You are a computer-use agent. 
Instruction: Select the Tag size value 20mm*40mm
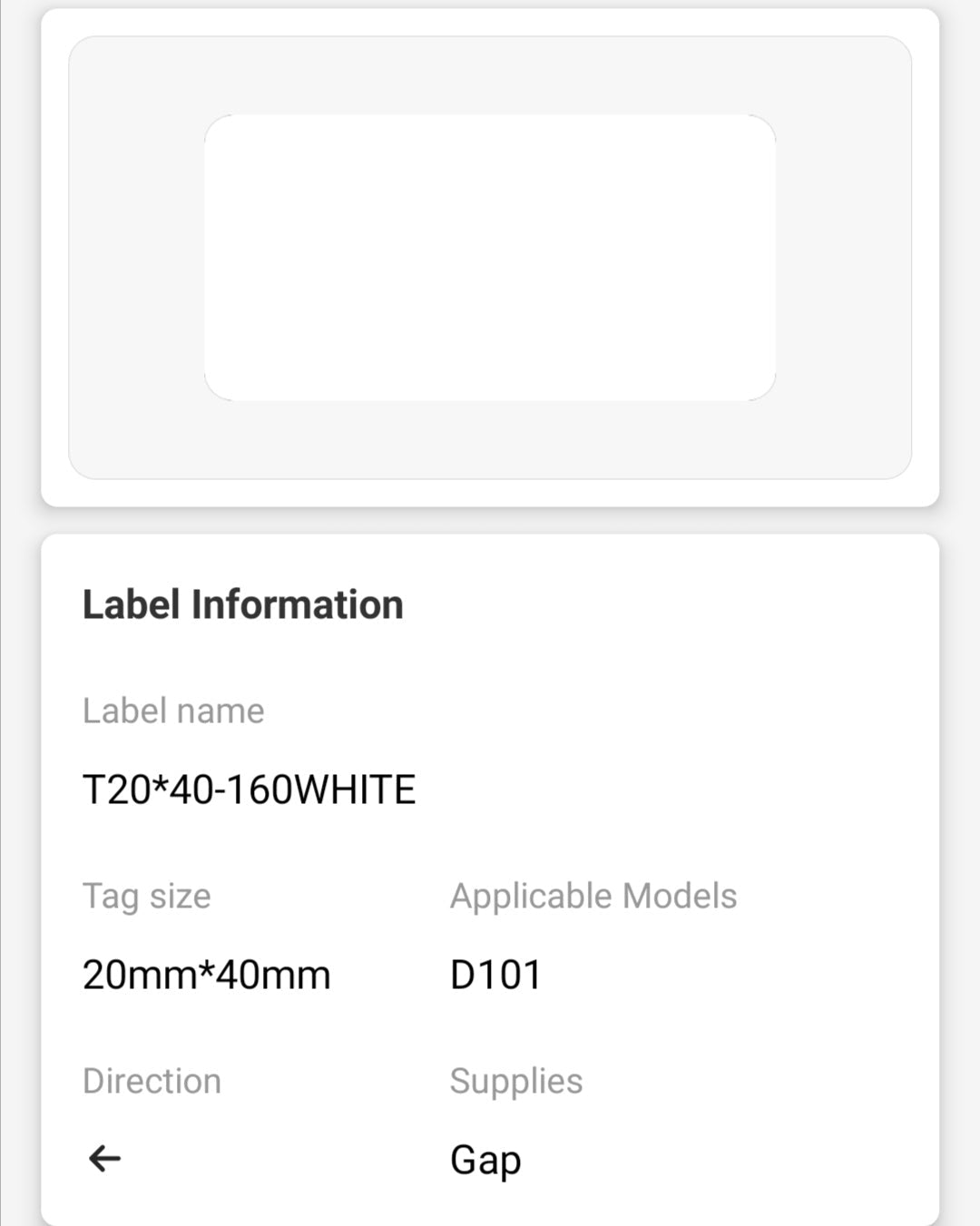[206, 974]
